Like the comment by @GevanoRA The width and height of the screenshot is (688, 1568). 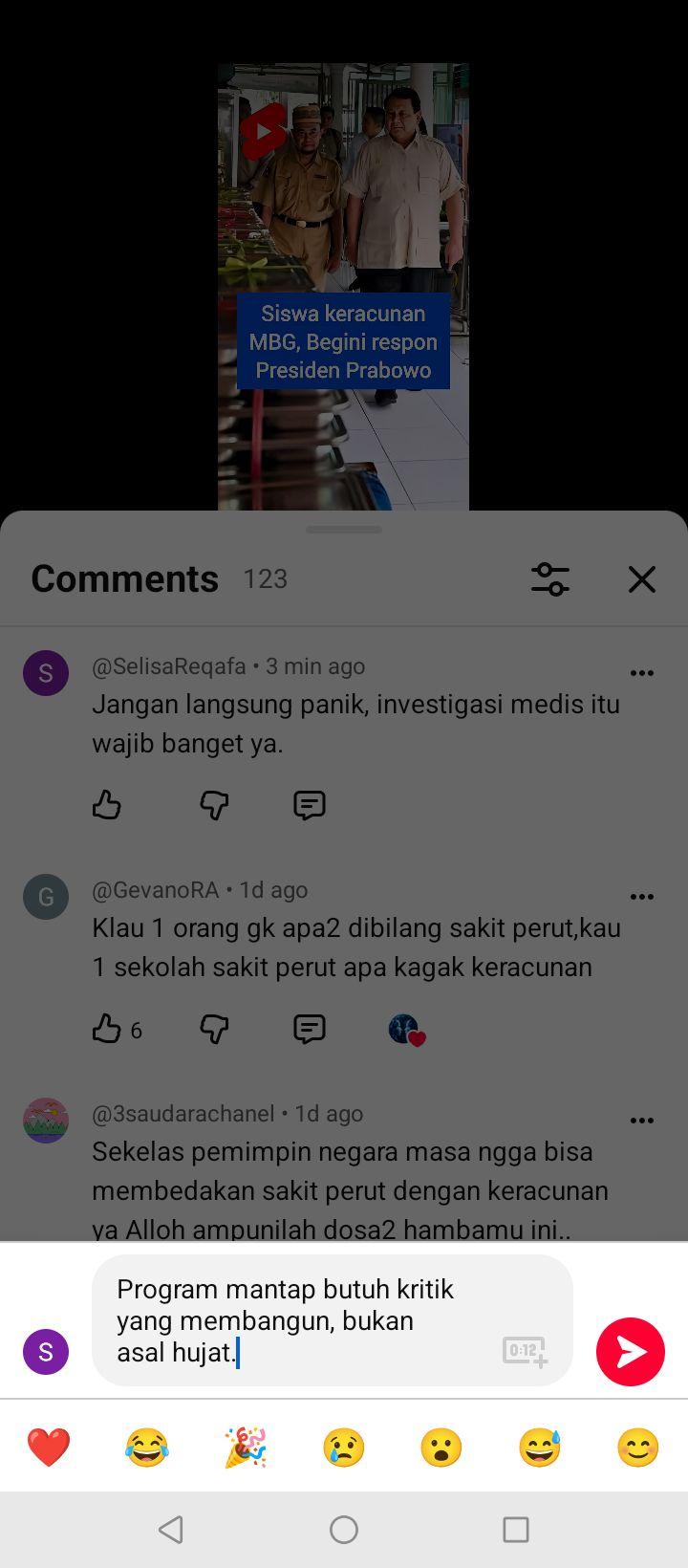point(107,1029)
